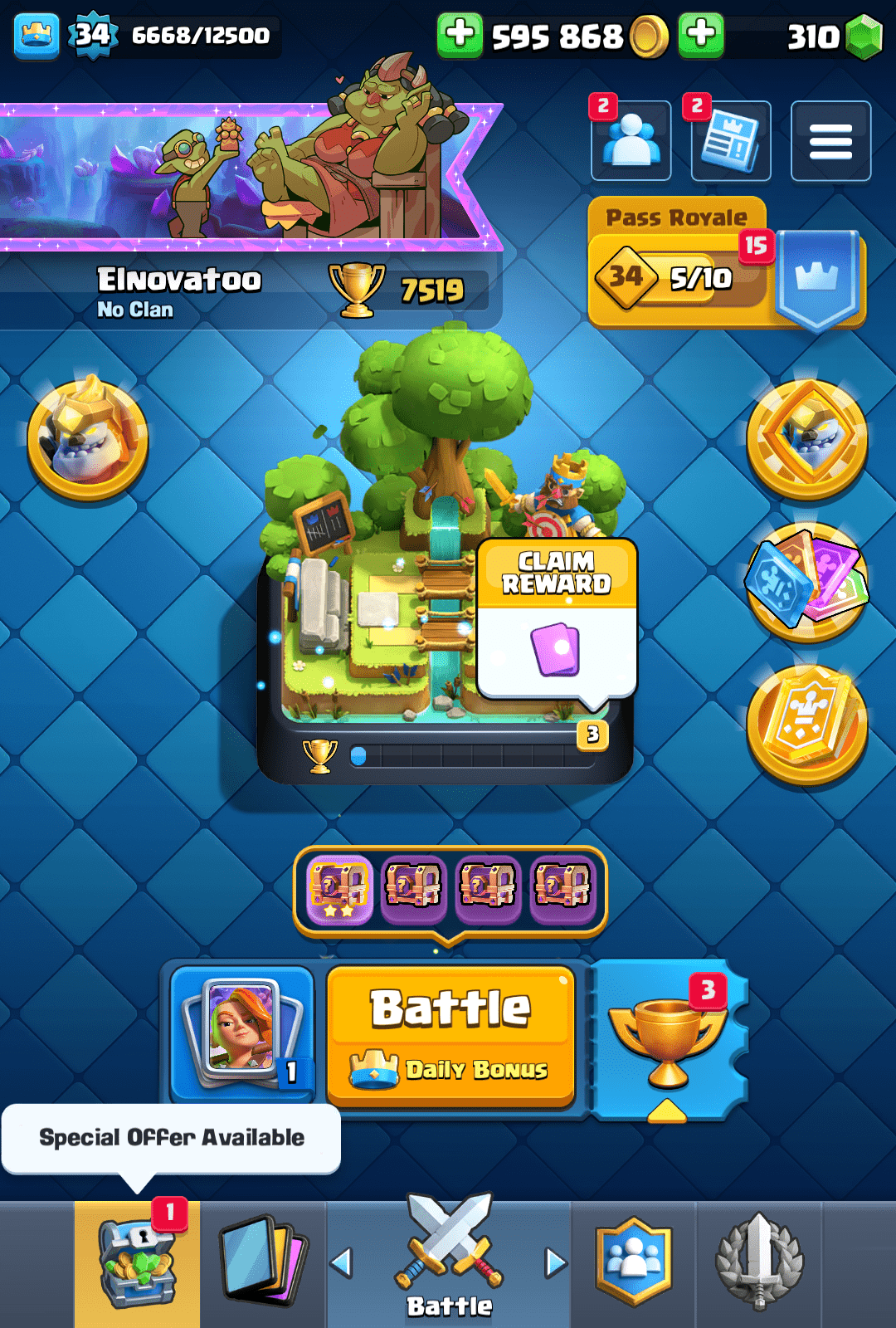Open the Shop tab with treasure chest
This screenshot has width=896, height=1328.
click(x=137, y=1263)
